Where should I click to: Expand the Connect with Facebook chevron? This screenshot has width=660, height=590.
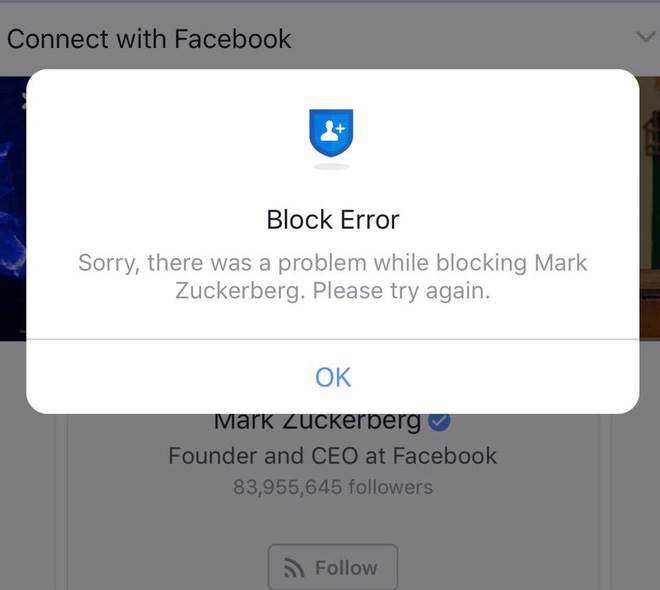coord(646,37)
